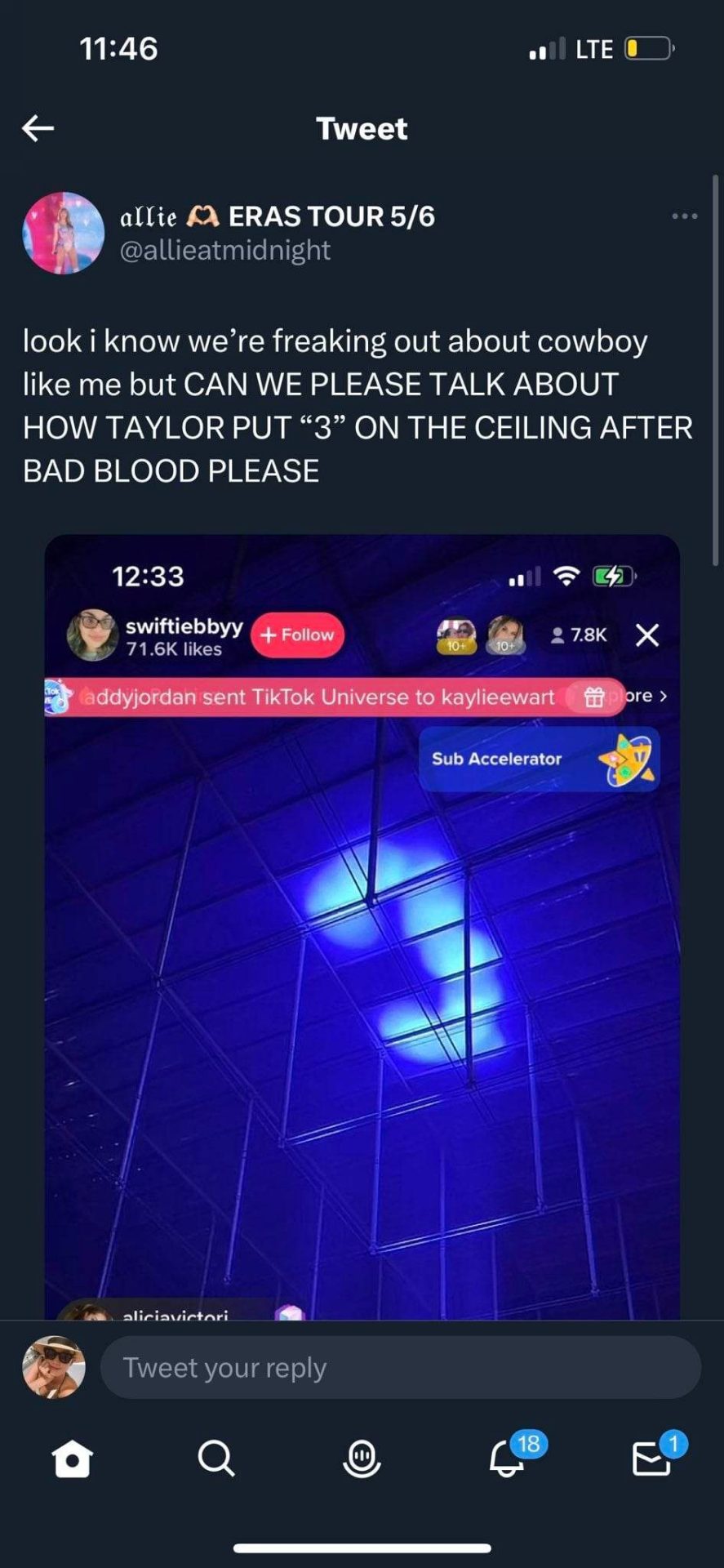
Task: Open allie's profile picture
Action: pyautogui.click(x=63, y=233)
